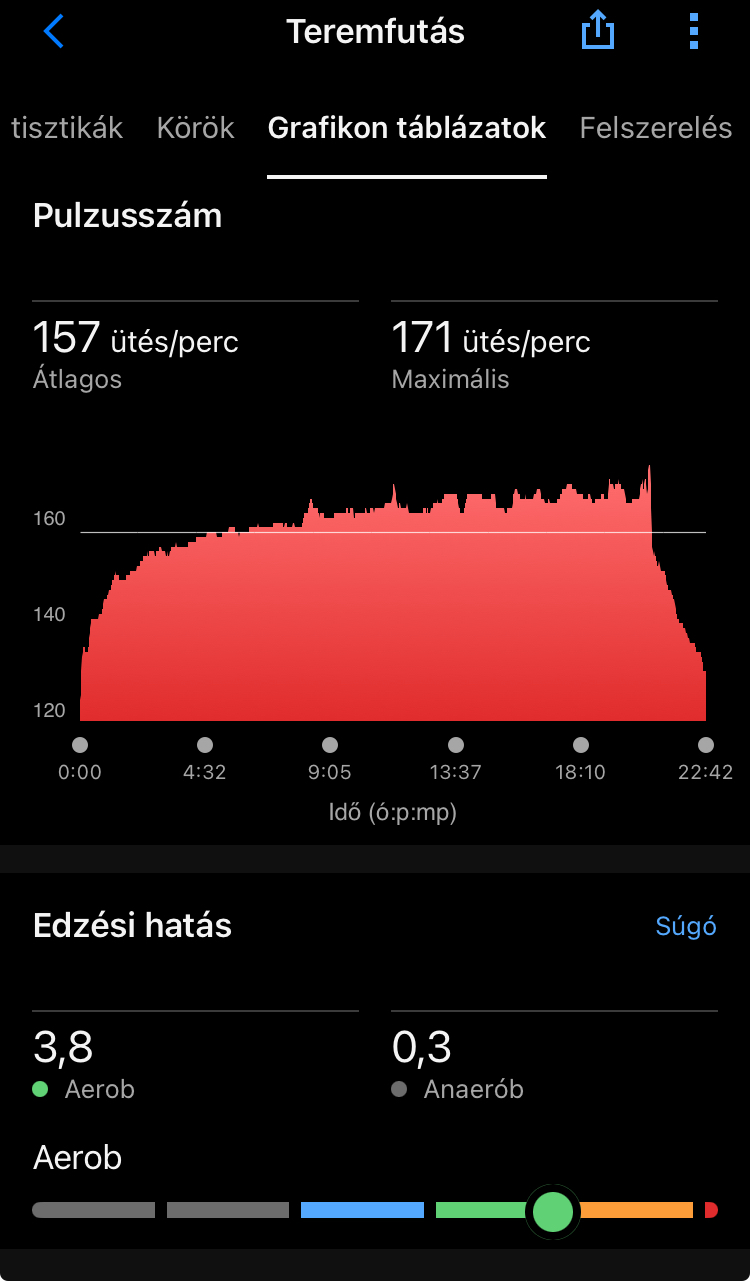Switch to the Körök tab
Screen dimensions: 750x1281
pos(196,128)
